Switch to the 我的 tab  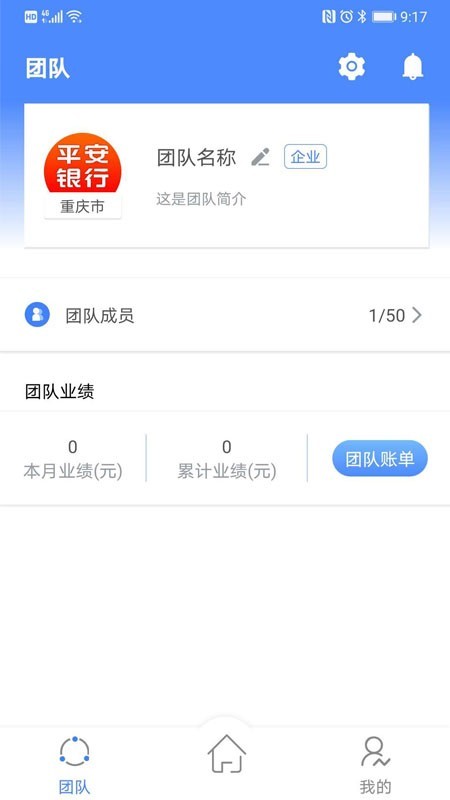point(376,764)
